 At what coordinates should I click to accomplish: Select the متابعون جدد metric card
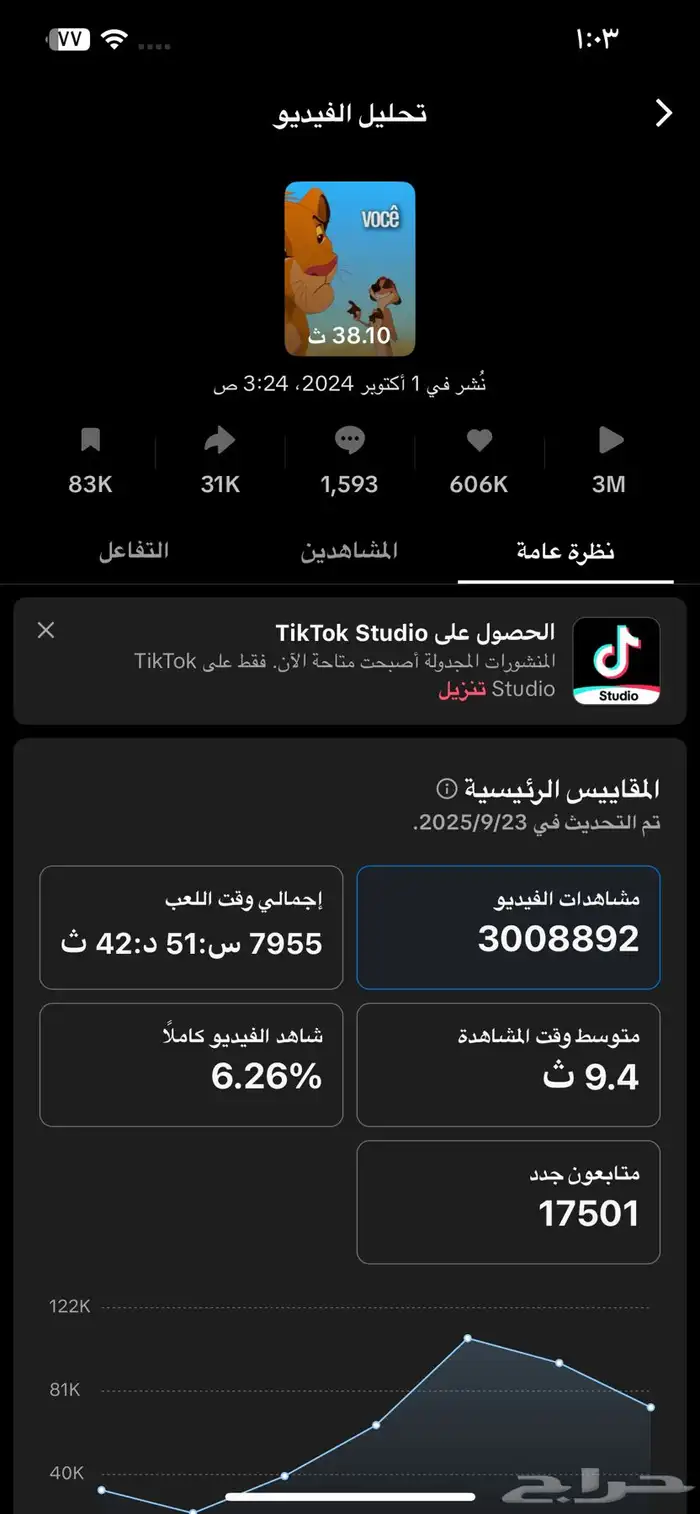(x=508, y=1201)
